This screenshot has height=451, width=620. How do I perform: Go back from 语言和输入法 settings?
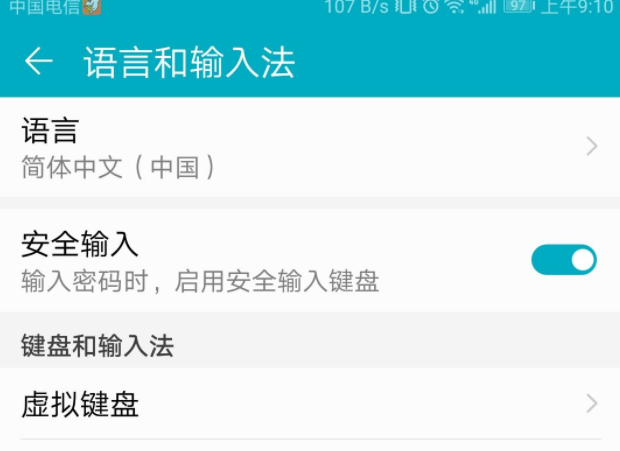point(38,62)
